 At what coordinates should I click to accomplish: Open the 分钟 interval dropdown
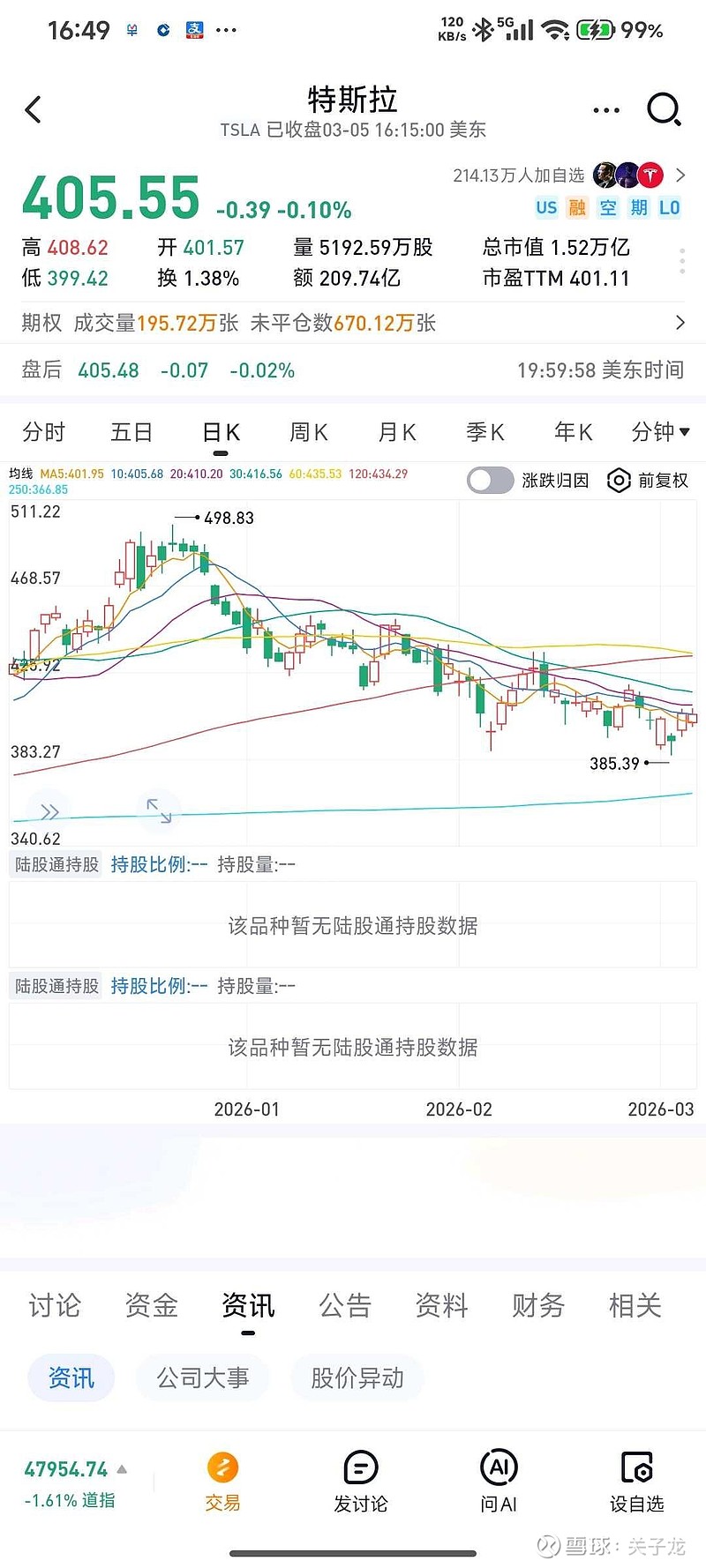click(x=657, y=432)
